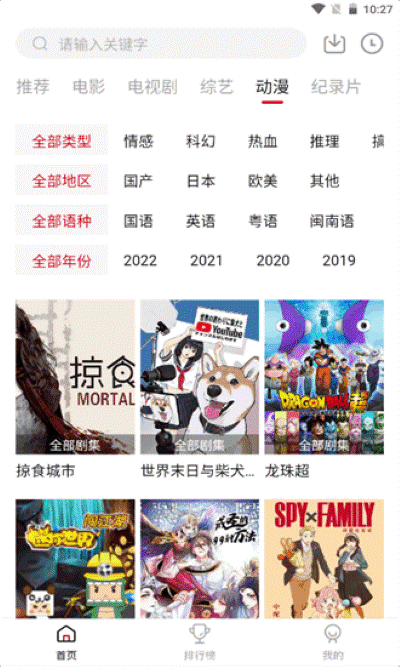Open watch history clock icon
400x667 pixels.
pyautogui.click(x=372, y=43)
